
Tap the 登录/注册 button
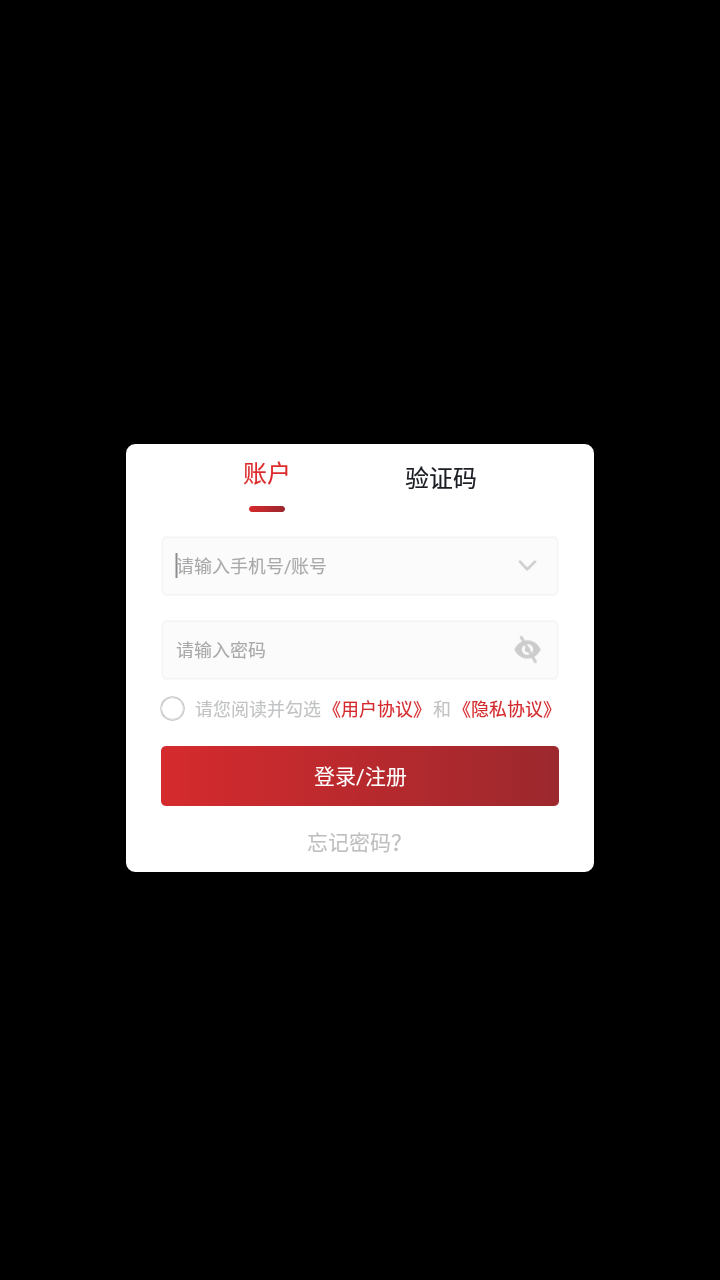[x=360, y=776]
